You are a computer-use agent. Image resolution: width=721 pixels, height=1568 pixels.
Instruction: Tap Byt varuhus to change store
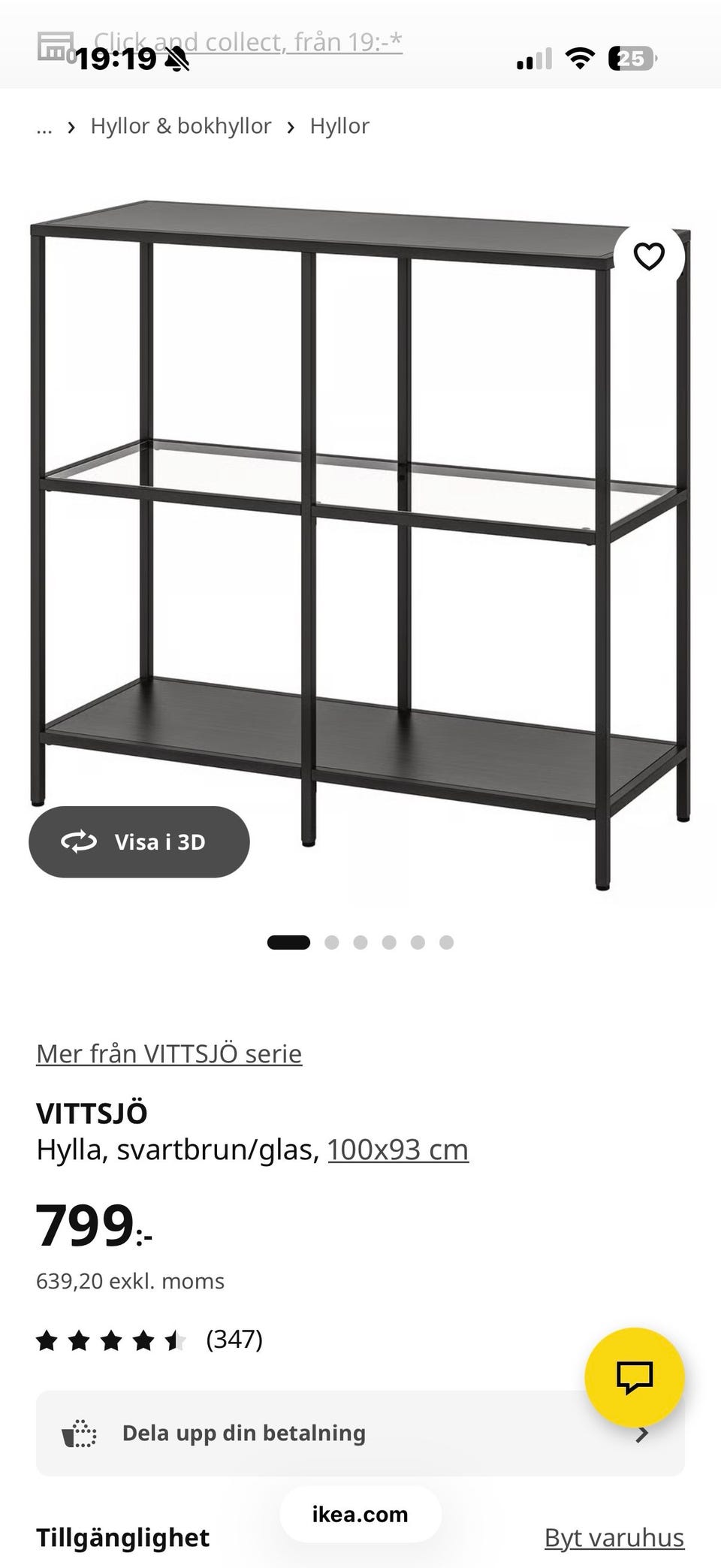click(x=614, y=1537)
